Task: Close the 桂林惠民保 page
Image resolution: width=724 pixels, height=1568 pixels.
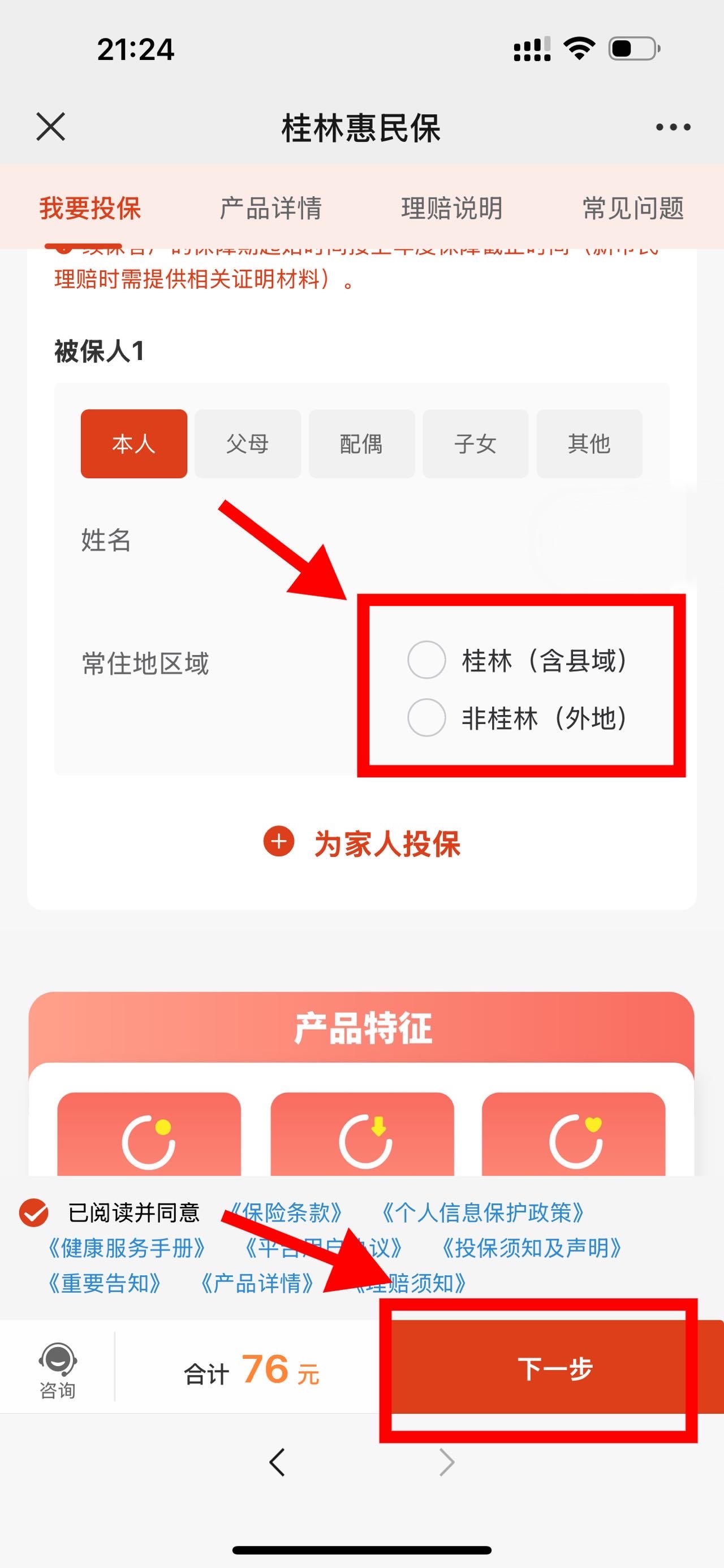Action: pyautogui.click(x=50, y=127)
